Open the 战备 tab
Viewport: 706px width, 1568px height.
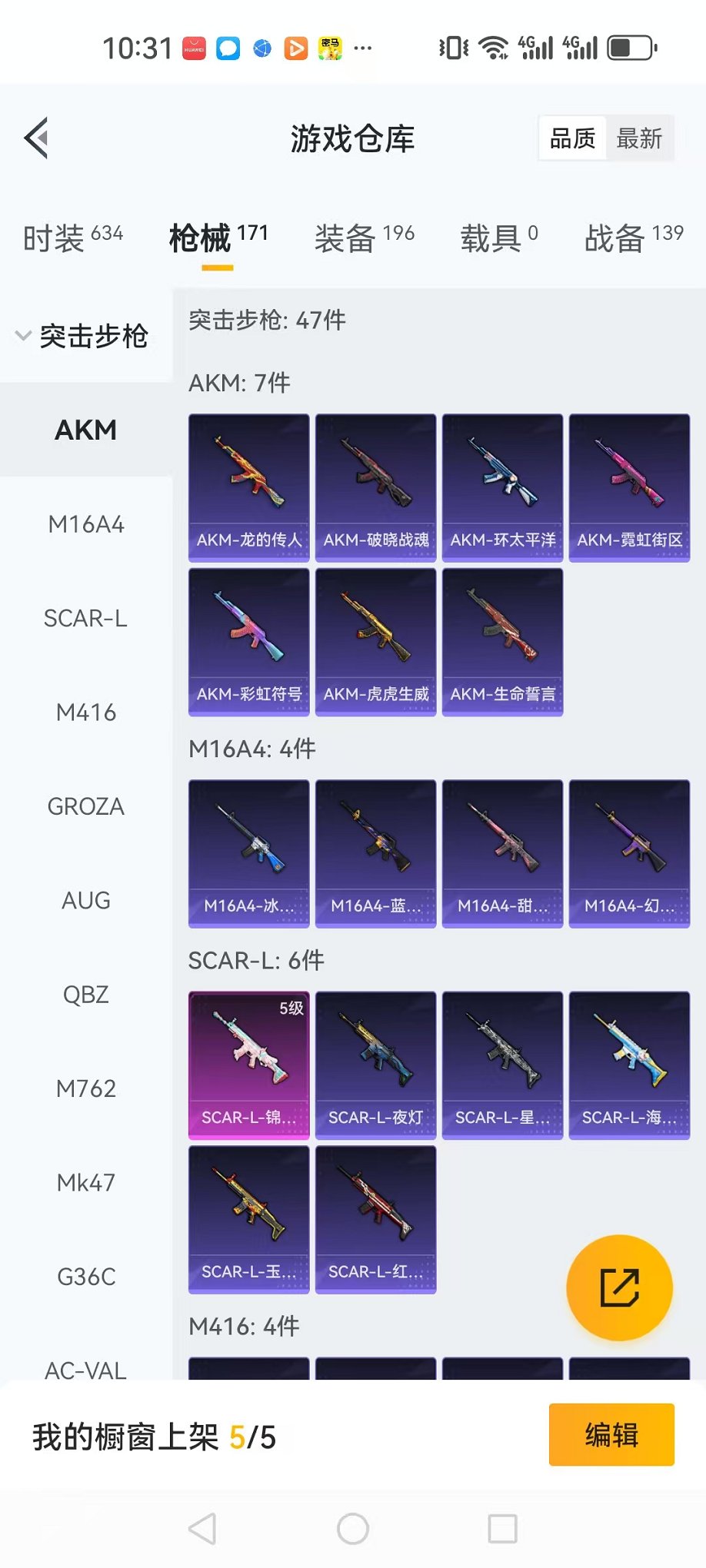(633, 238)
